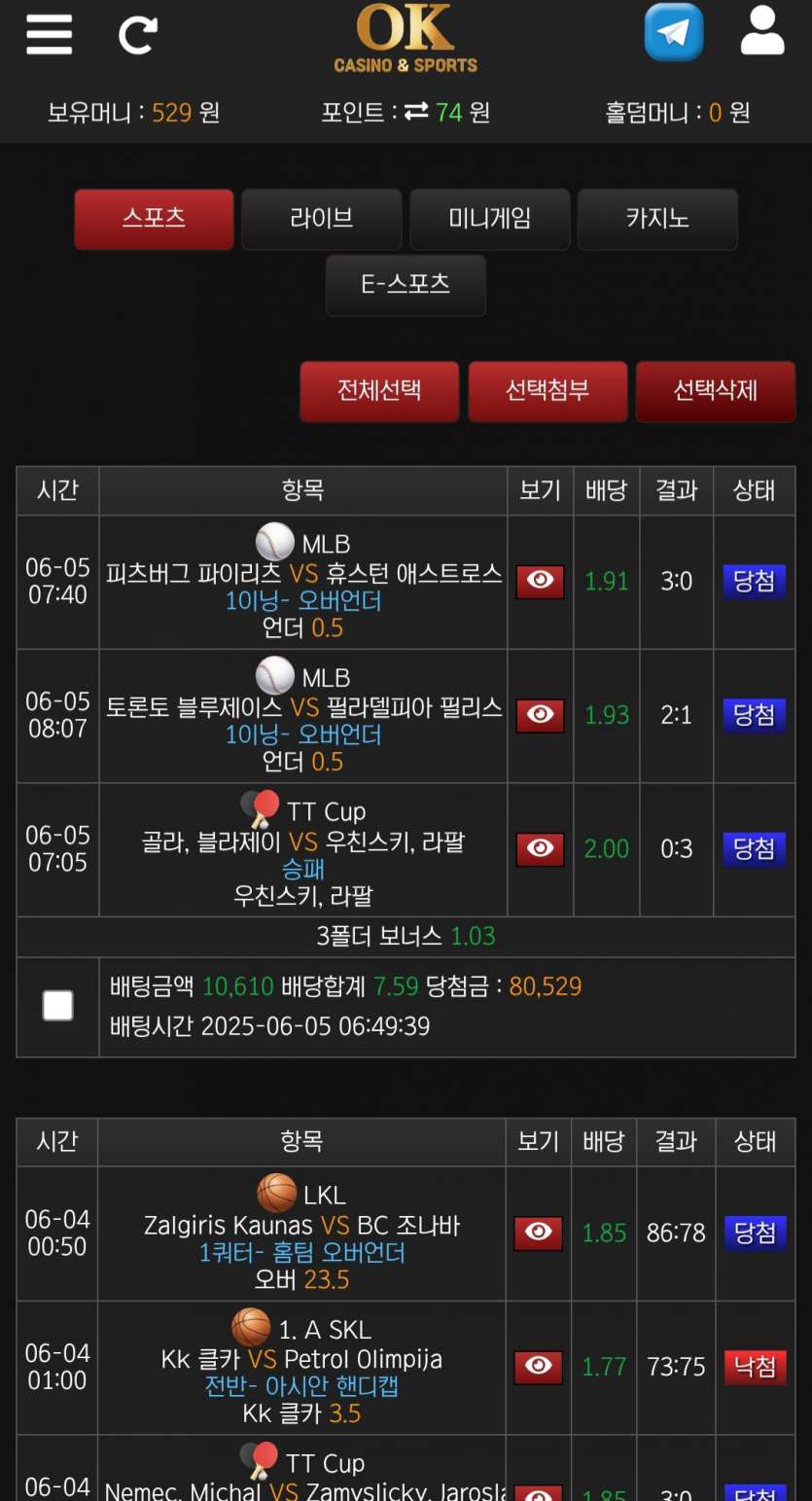Open the hamburger menu
The height and width of the screenshot is (1501, 812).
[50, 35]
